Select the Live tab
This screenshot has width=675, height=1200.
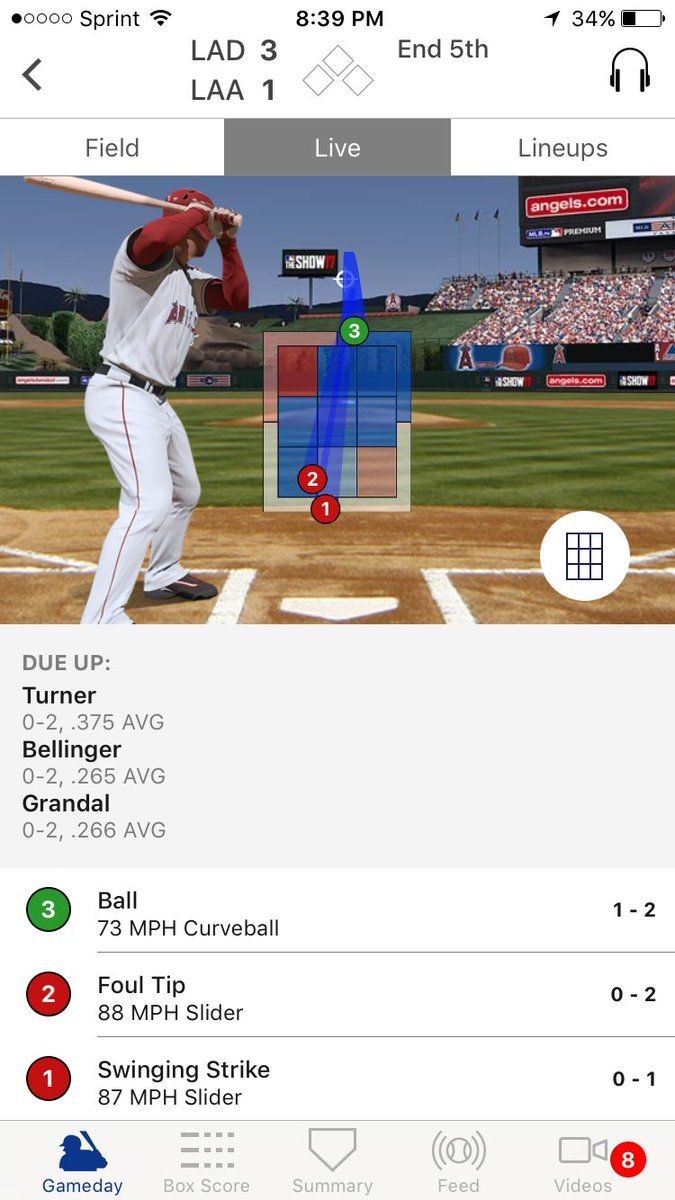(x=337, y=148)
